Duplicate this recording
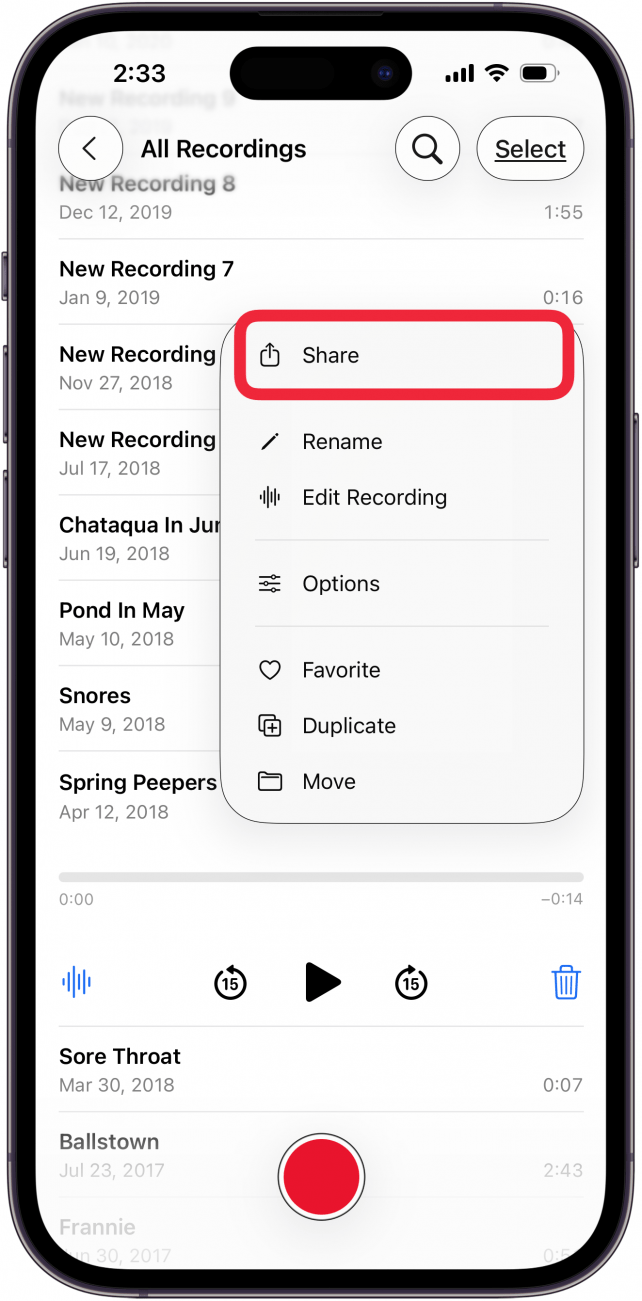 349,726
